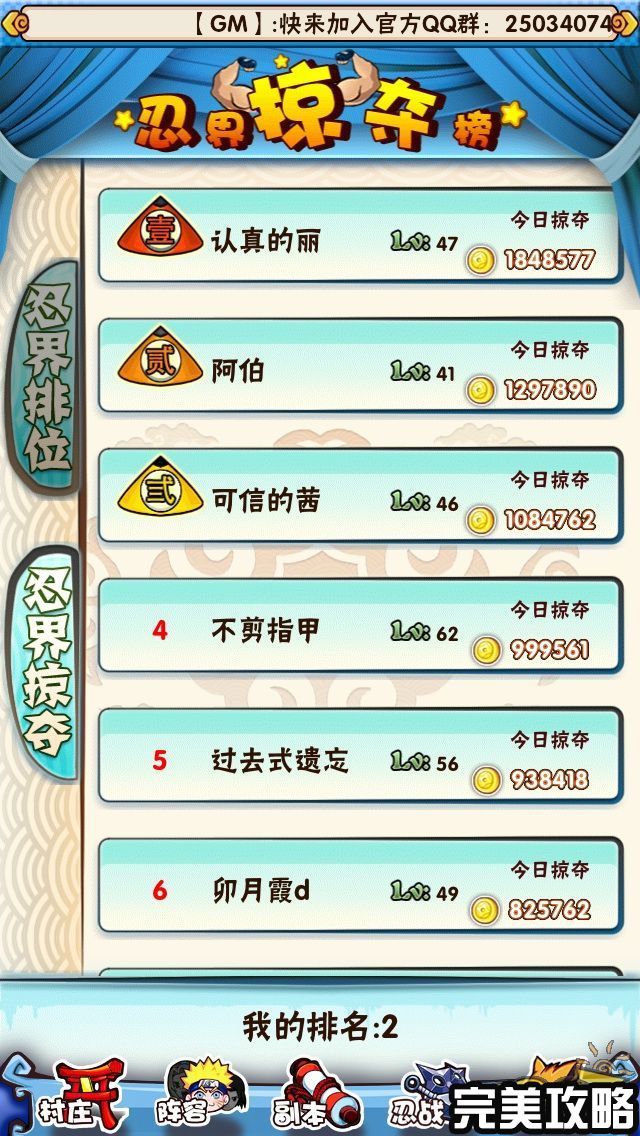Viewport: 640px width, 1136px height.
Task: Open player 阿伯's ranking row
Action: pos(360,366)
